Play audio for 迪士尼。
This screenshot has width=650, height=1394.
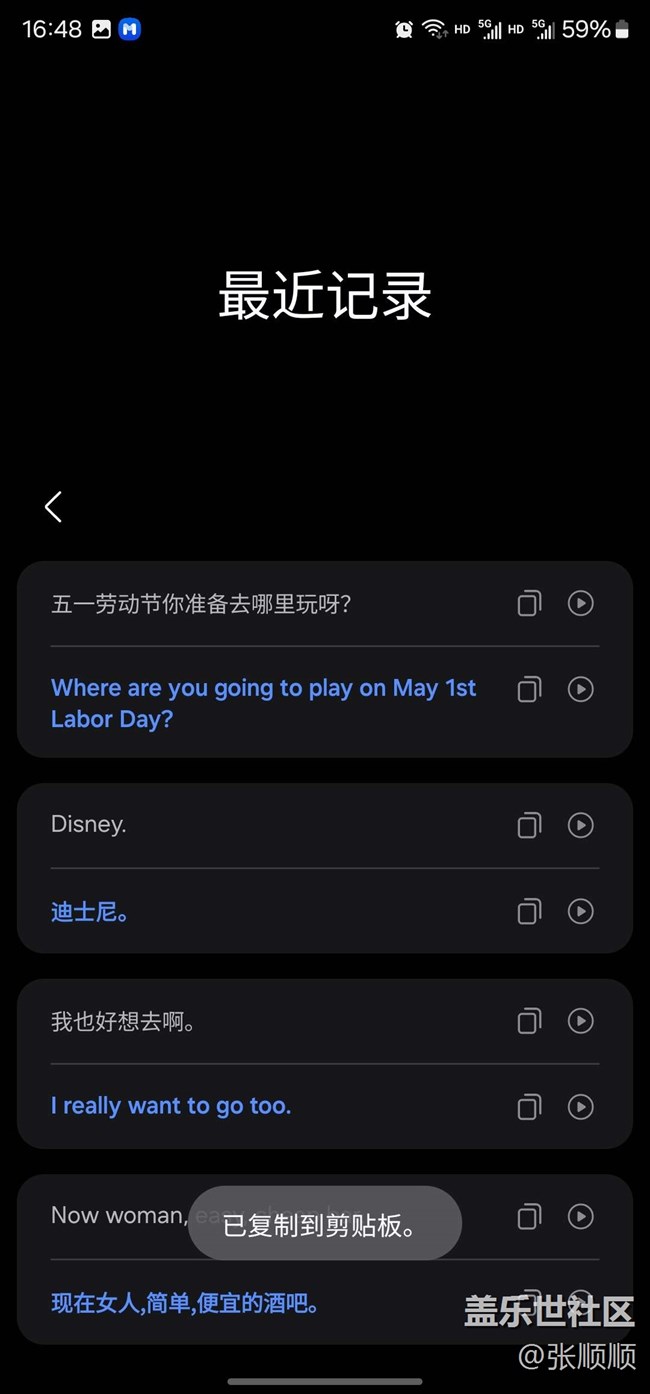tap(581, 911)
